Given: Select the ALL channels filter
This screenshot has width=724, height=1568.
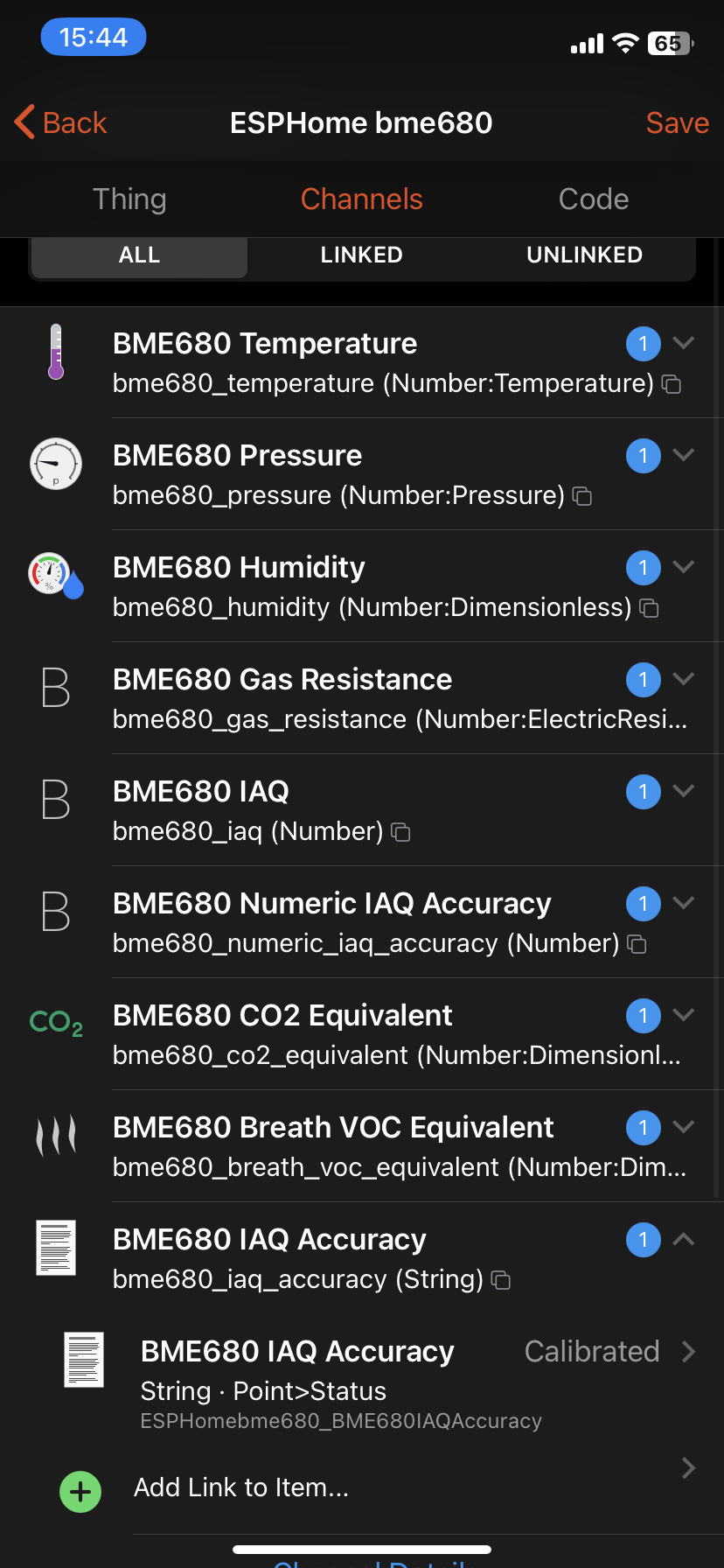Looking at the screenshot, I should point(139,255).
